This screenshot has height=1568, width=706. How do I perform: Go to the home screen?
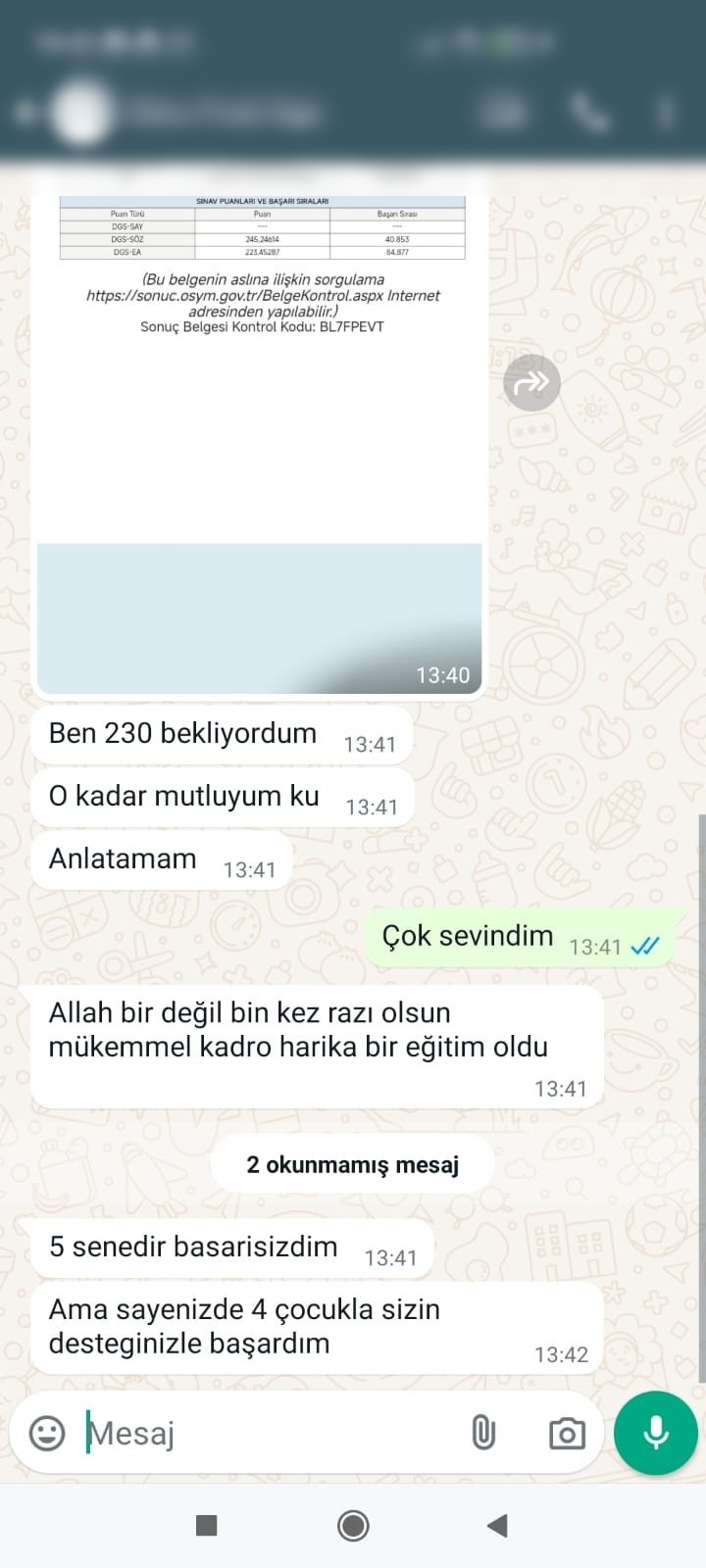click(x=353, y=1525)
